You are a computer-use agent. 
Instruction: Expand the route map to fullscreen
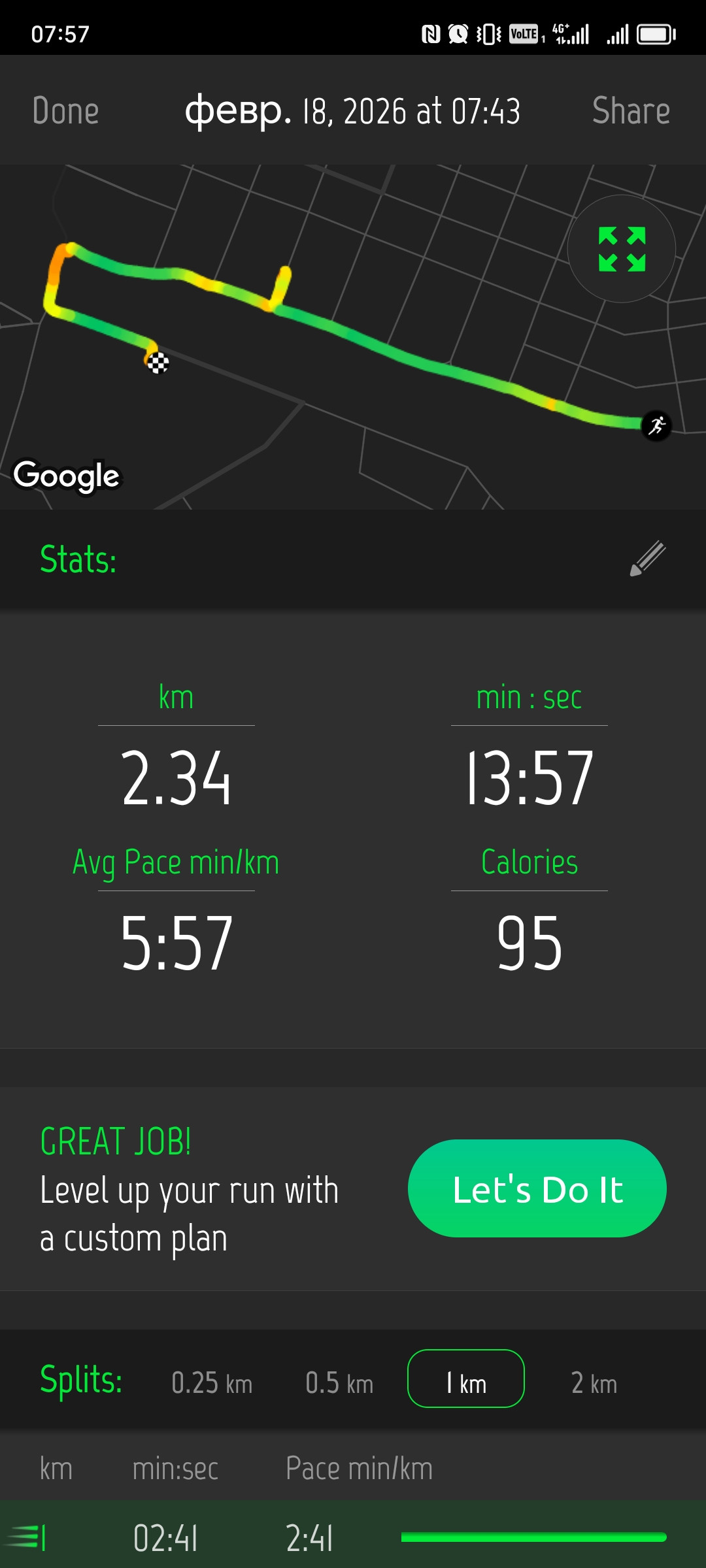coord(622,249)
